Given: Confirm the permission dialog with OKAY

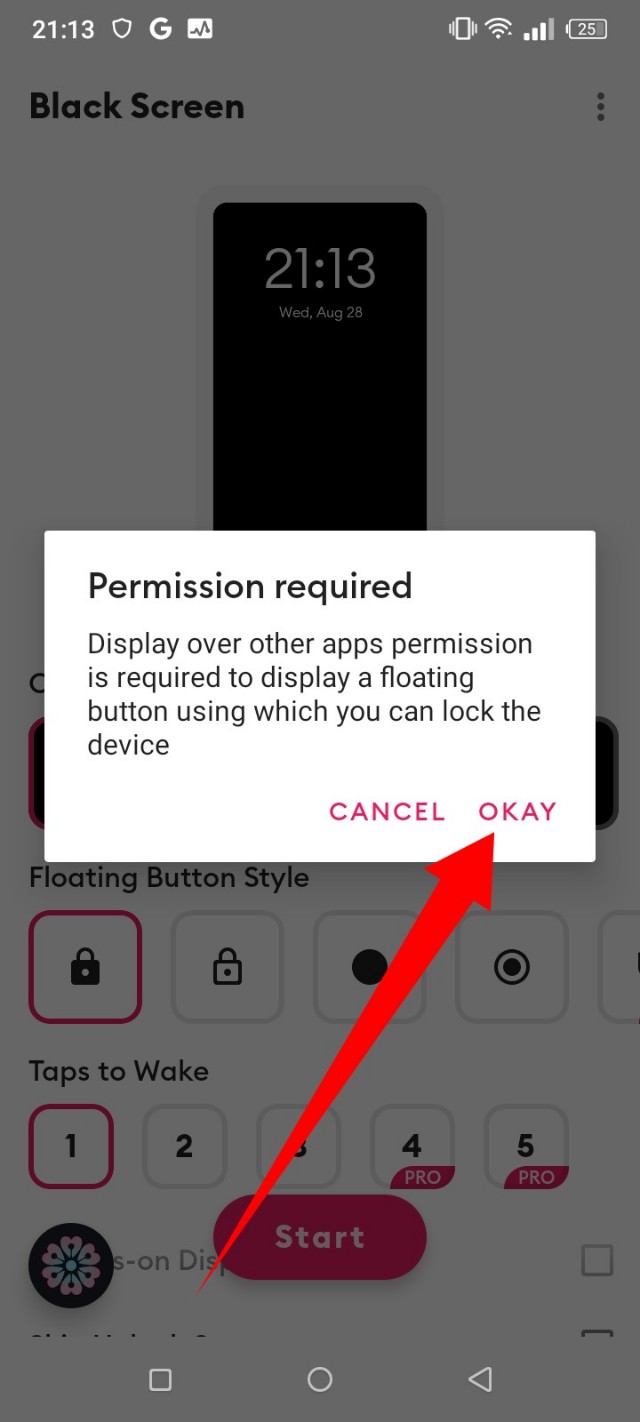Looking at the screenshot, I should [x=517, y=811].
